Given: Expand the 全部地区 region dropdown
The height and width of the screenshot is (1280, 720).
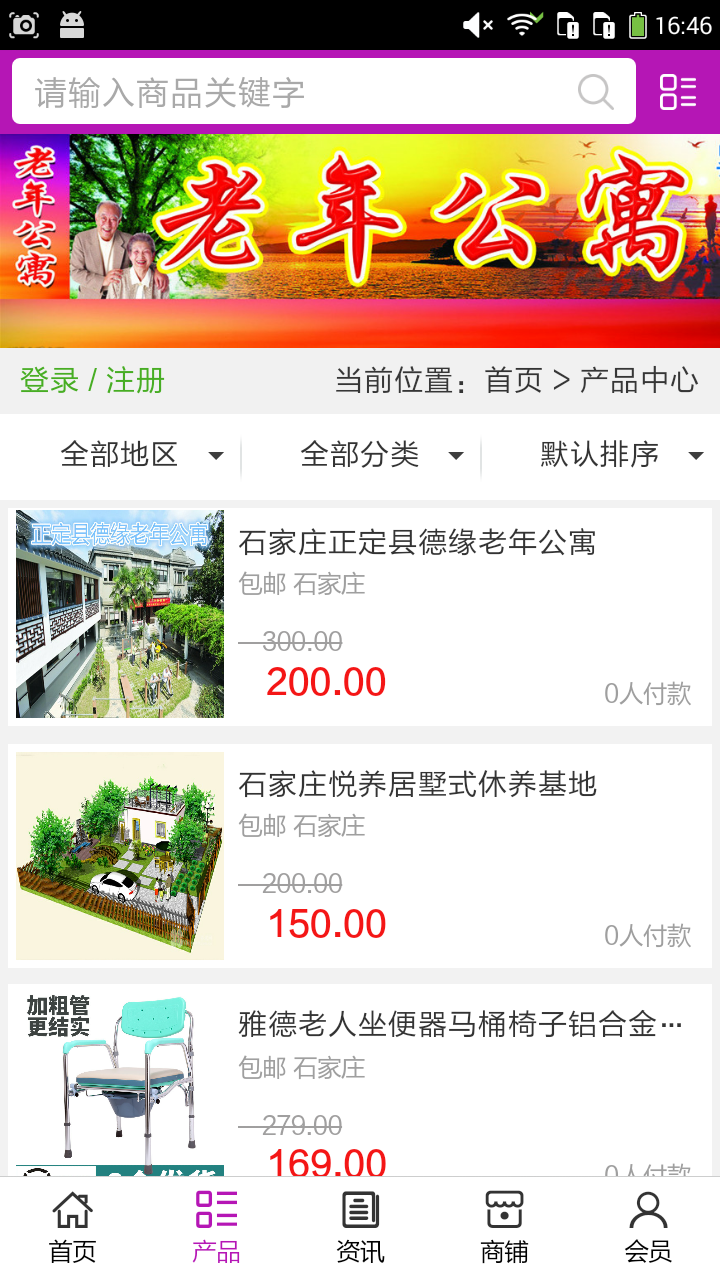Looking at the screenshot, I should click(140, 456).
